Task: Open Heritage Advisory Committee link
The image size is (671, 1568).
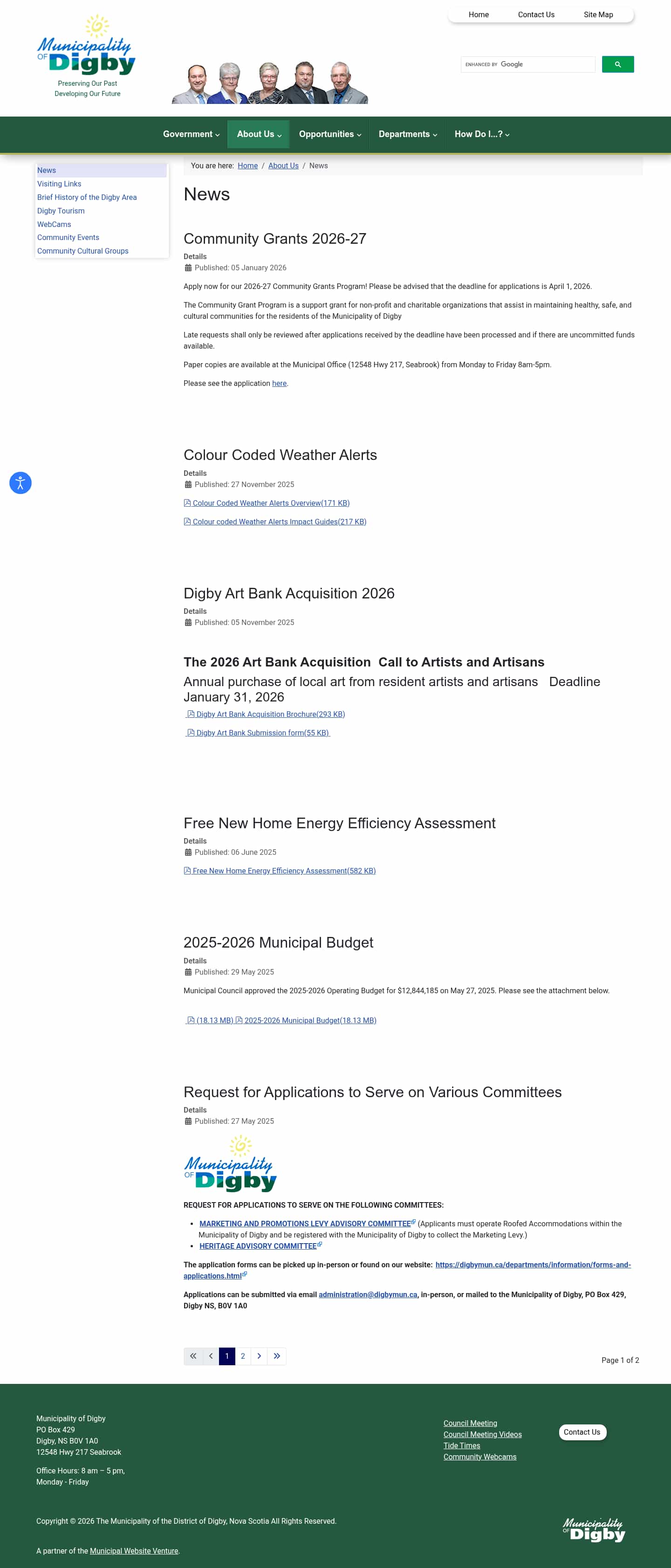Action: (x=258, y=1246)
